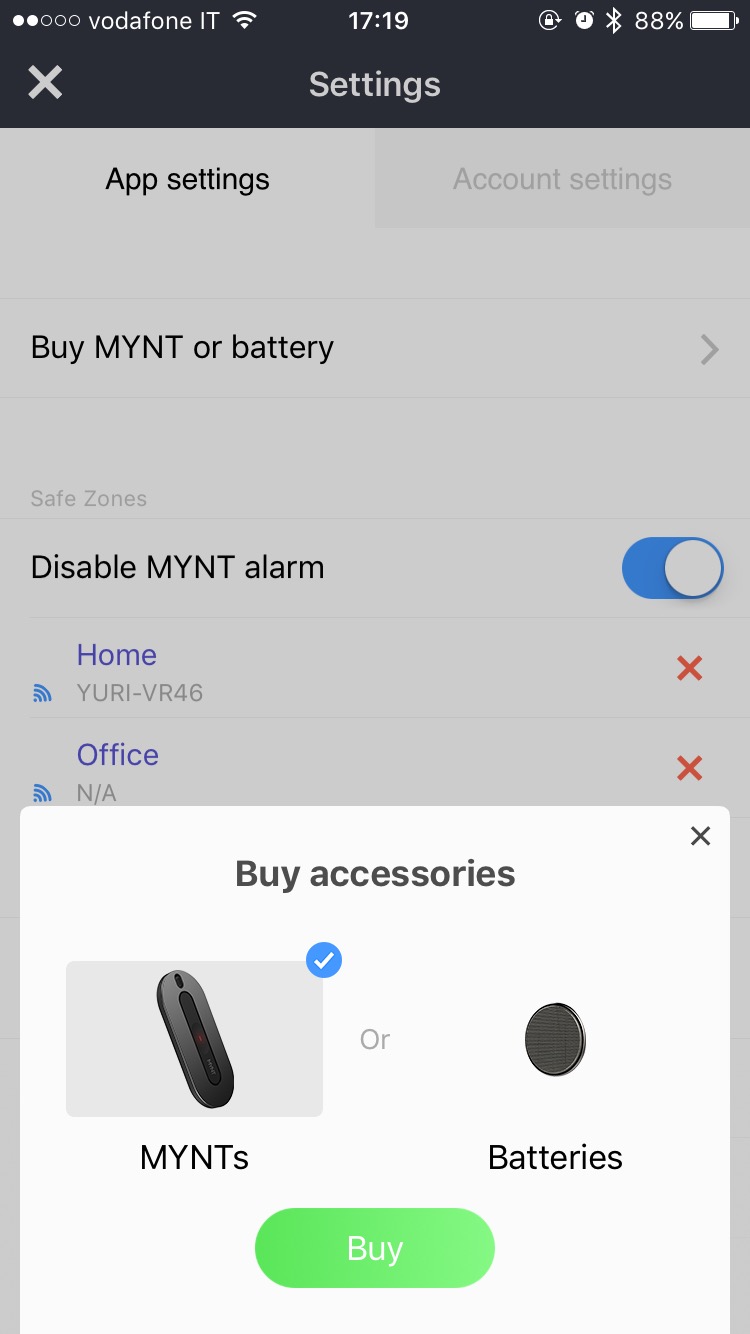Close the Settings screen
Image resolution: width=750 pixels, height=1334 pixels.
(45, 83)
